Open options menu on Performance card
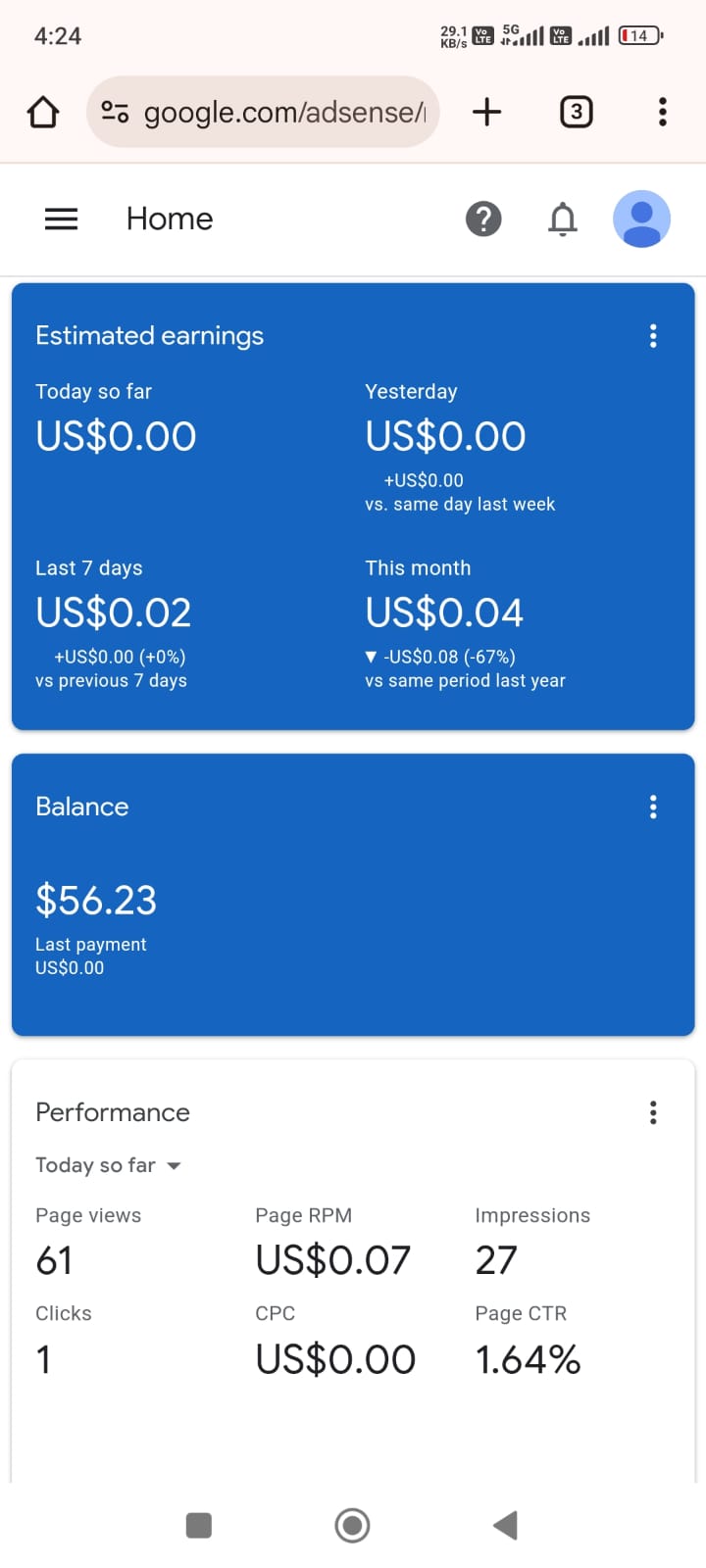This screenshot has height=1568, width=706. [653, 1112]
